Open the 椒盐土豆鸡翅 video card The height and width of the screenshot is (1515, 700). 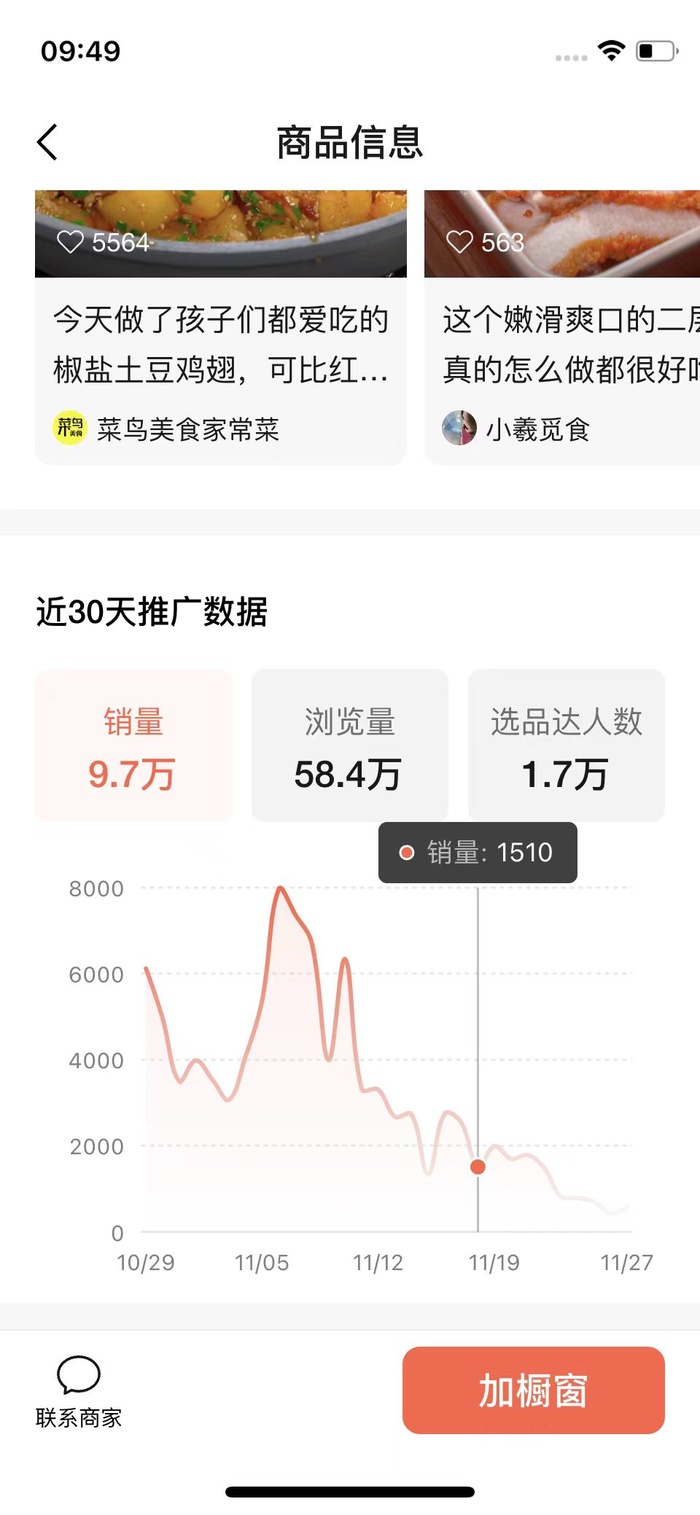[221, 327]
